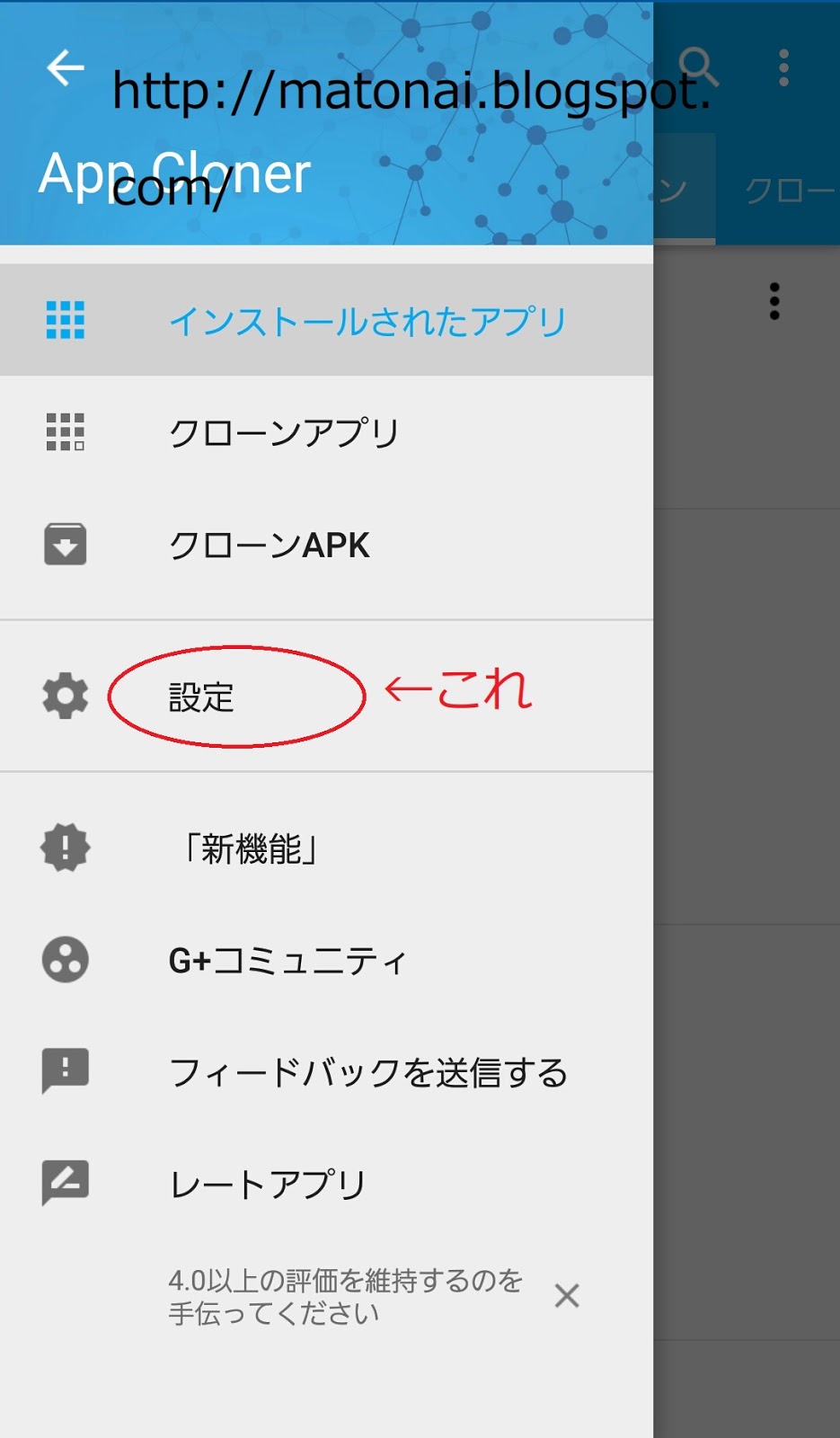The image size is (840, 1438).
Task: Select インストールされたアプリ in the drawer
Action: tap(326, 320)
